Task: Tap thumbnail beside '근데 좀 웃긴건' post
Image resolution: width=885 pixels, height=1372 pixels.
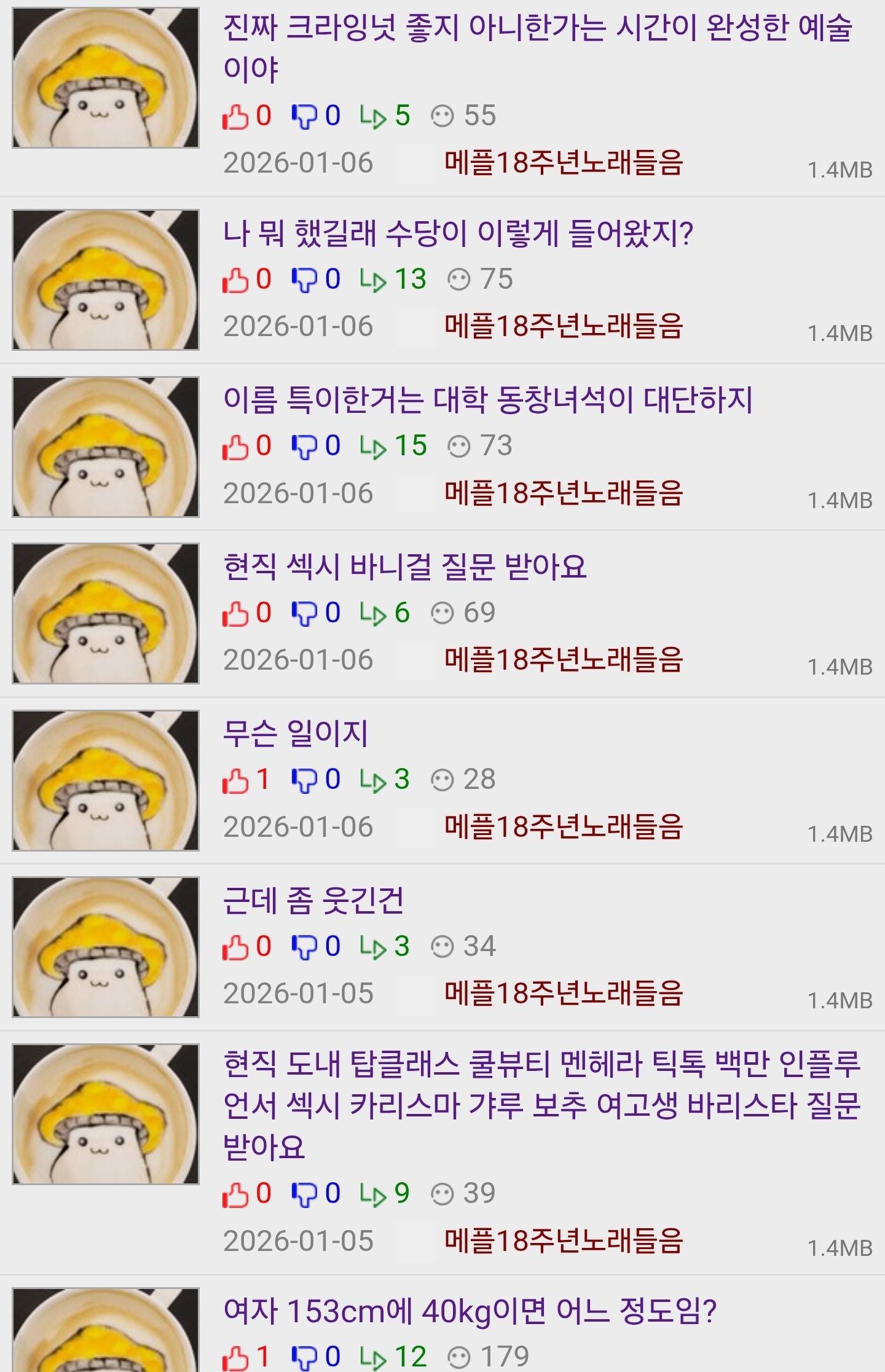Action: (106, 947)
